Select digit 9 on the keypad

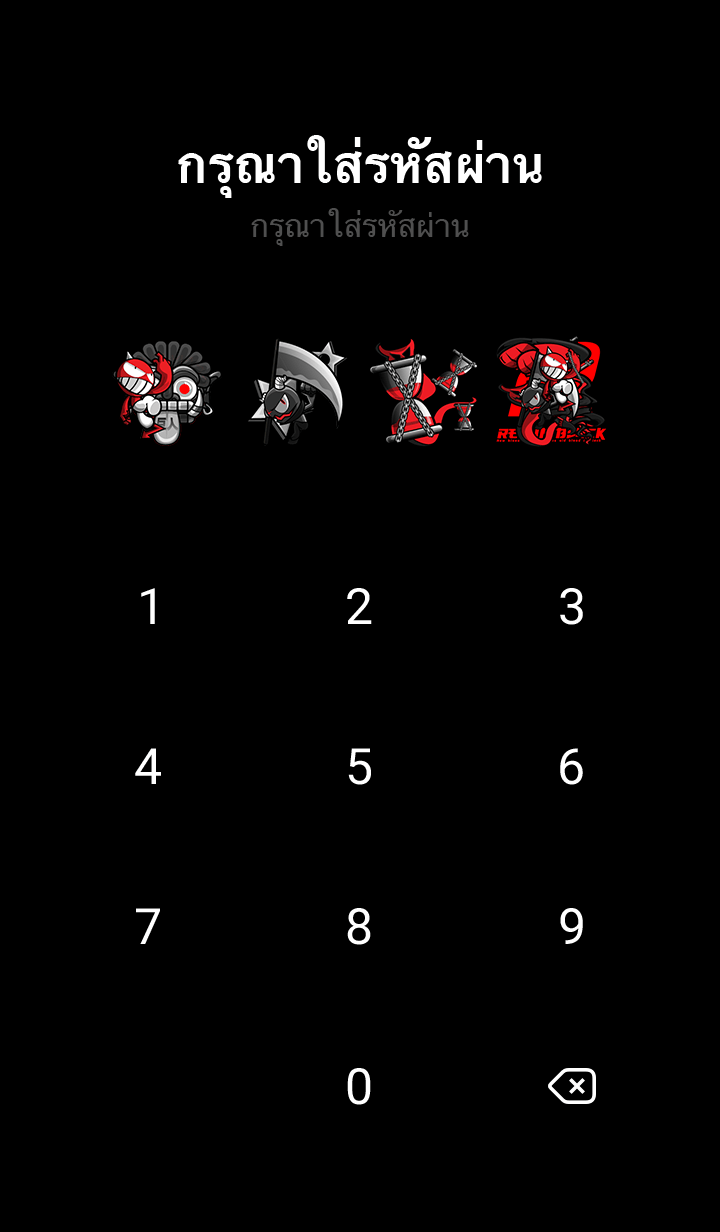click(x=571, y=927)
